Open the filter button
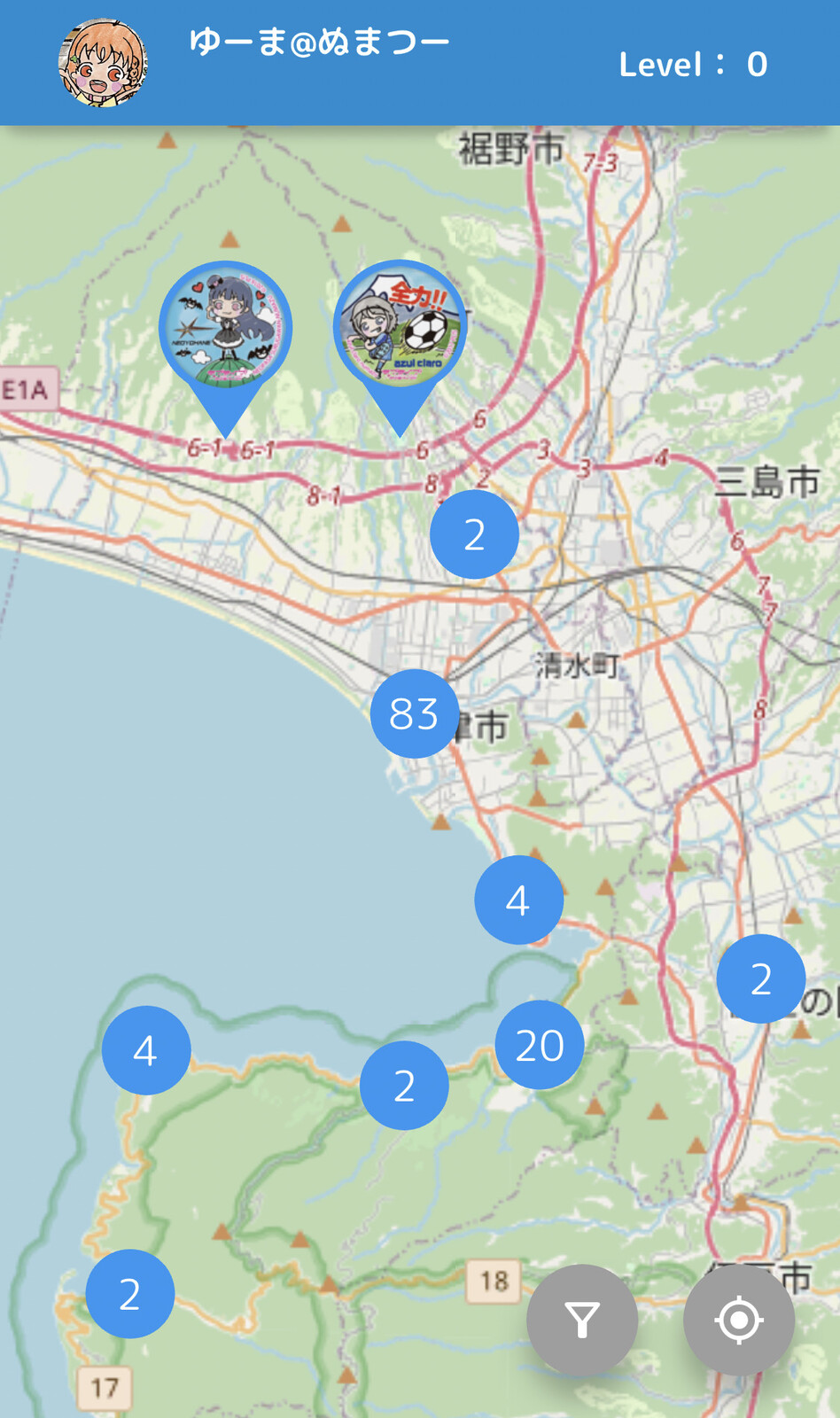This screenshot has width=840, height=1418. click(x=582, y=1320)
